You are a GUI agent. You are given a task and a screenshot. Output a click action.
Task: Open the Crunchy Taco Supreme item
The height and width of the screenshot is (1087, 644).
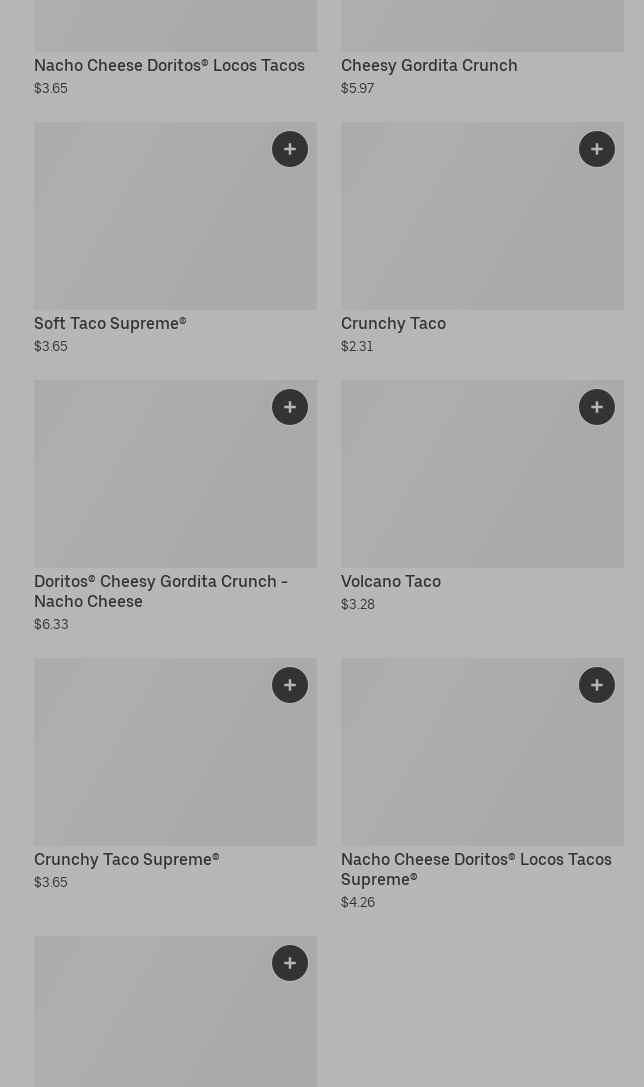(126, 859)
